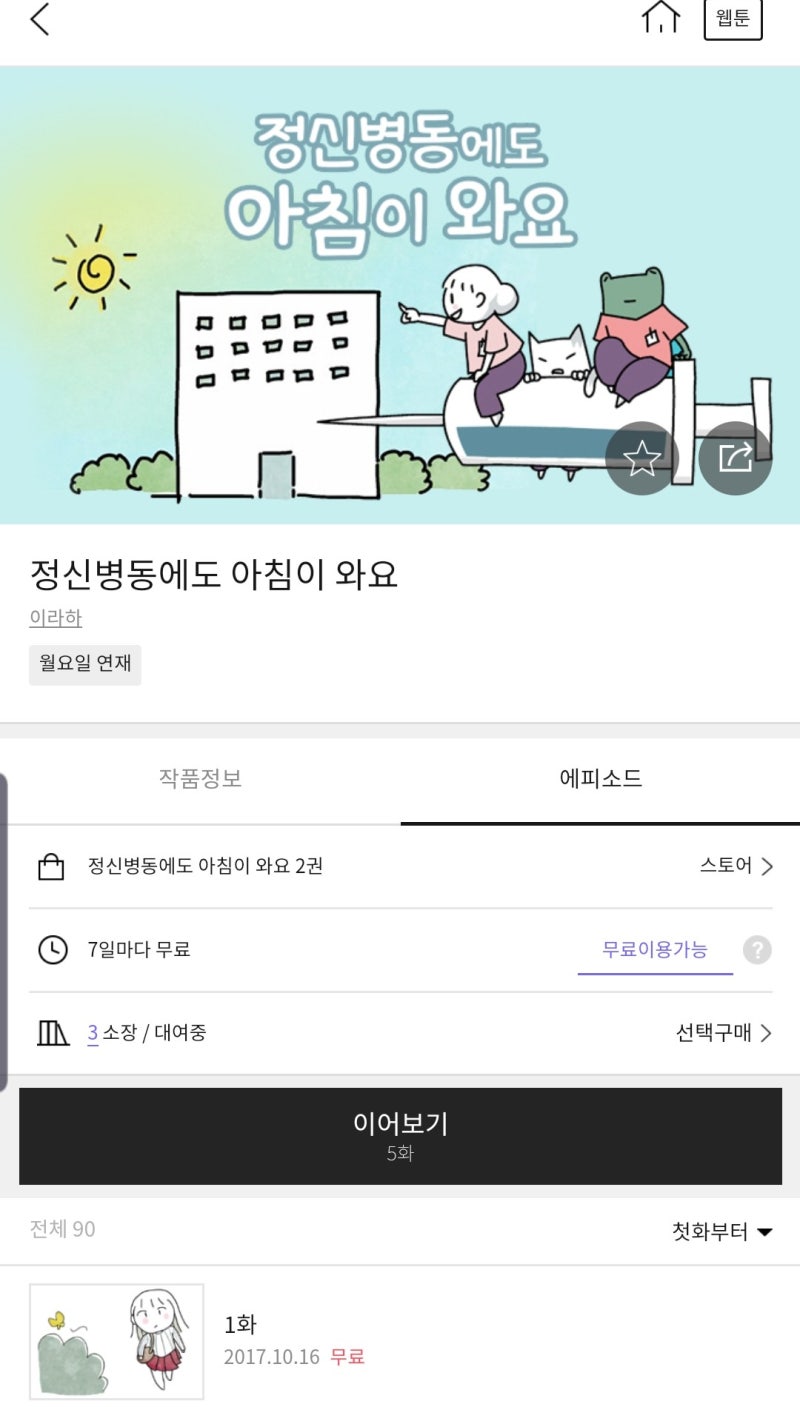Open episode 1화 via its thumbnail
This screenshot has width=800, height=1407.
click(117, 1338)
